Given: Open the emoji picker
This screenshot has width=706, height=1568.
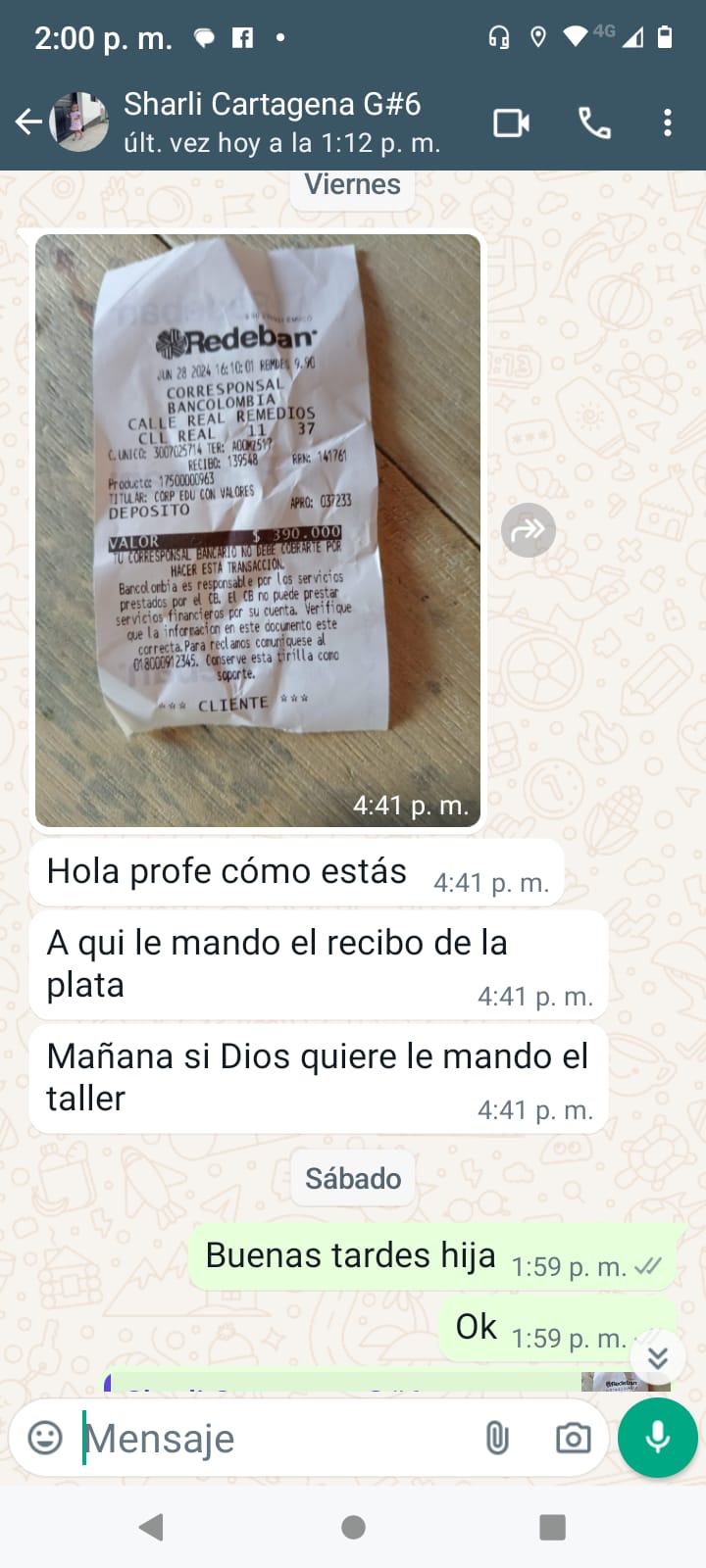Looking at the screenshot, I should pos(45,1438).
